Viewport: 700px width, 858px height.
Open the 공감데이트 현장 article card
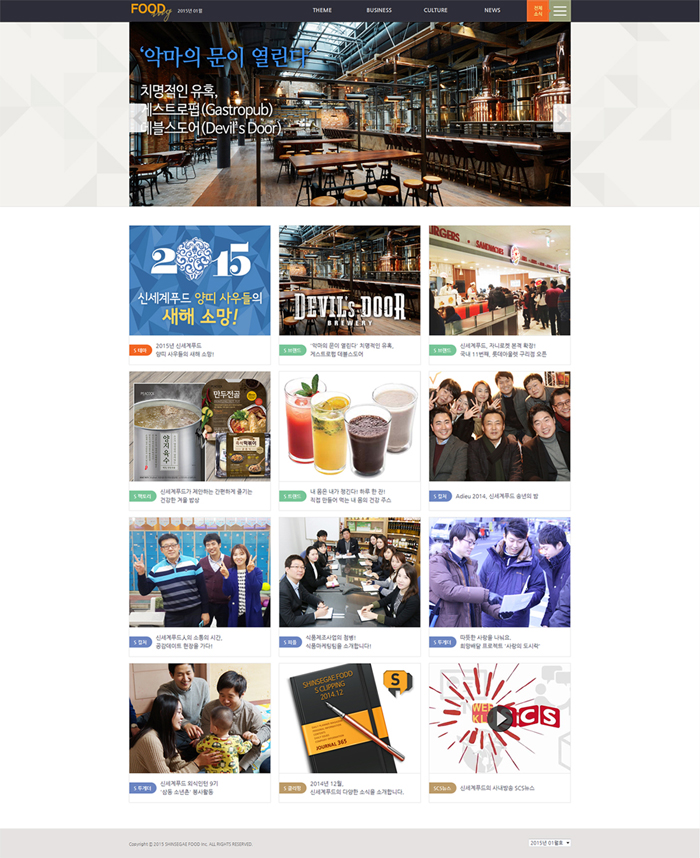coord(199,572)
